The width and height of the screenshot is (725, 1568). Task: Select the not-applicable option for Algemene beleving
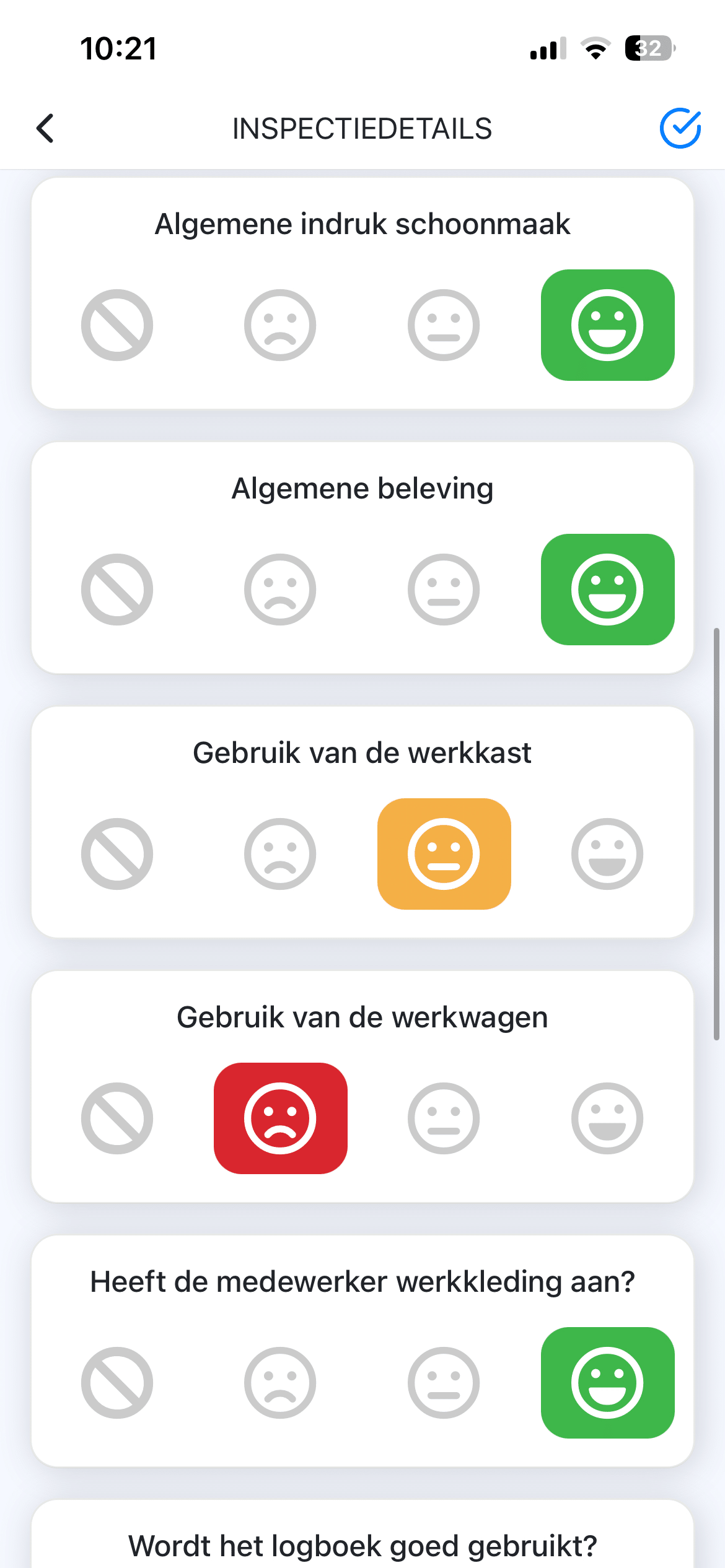(x=116, y=588)
